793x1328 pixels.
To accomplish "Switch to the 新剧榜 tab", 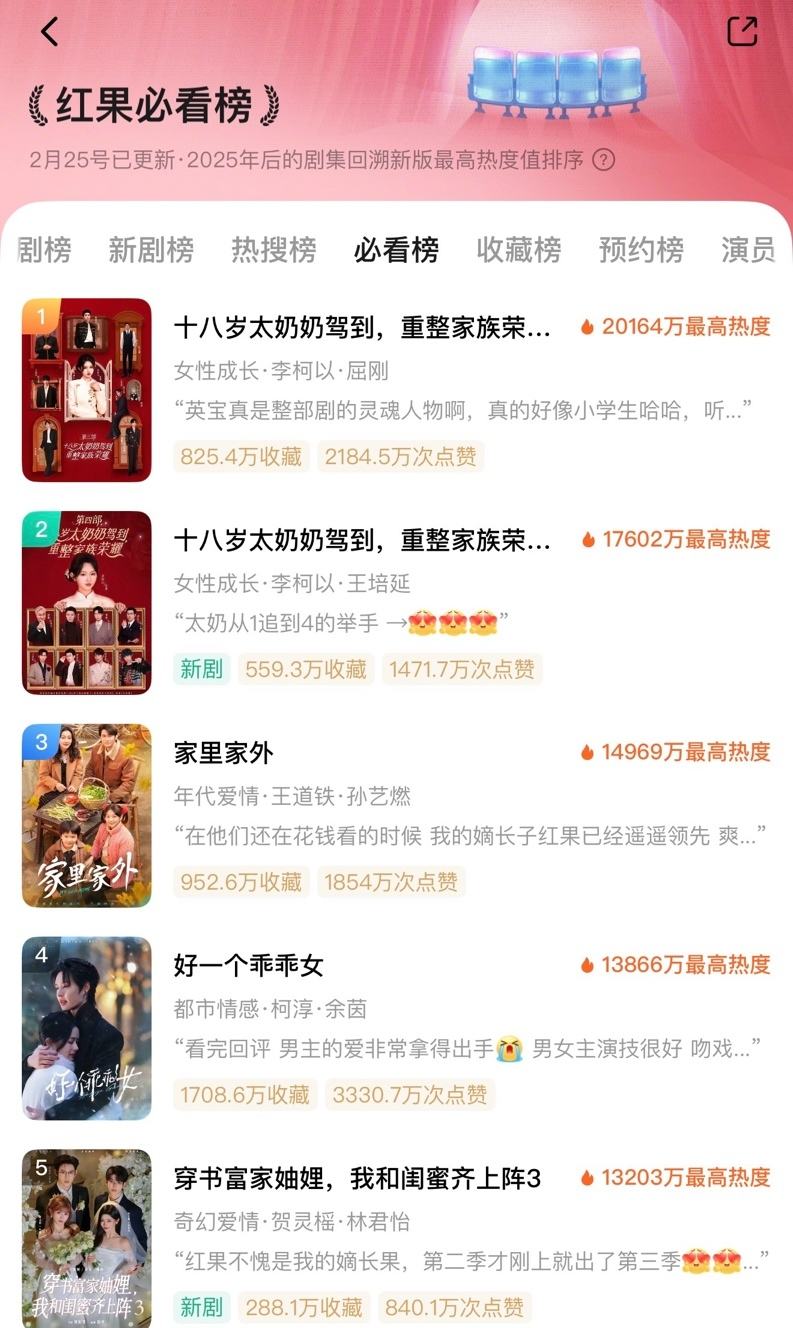I will tap(151, 250).
